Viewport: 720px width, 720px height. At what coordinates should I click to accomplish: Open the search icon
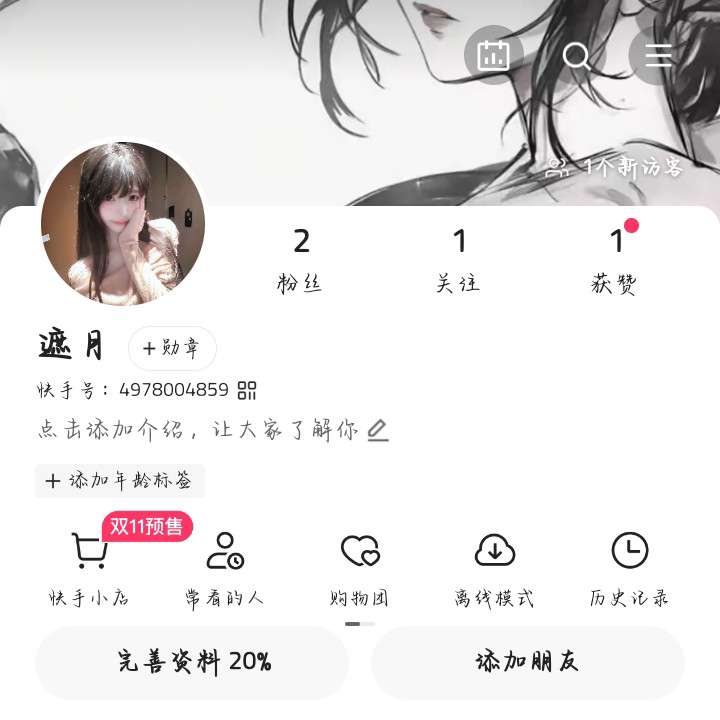point(577,55)
